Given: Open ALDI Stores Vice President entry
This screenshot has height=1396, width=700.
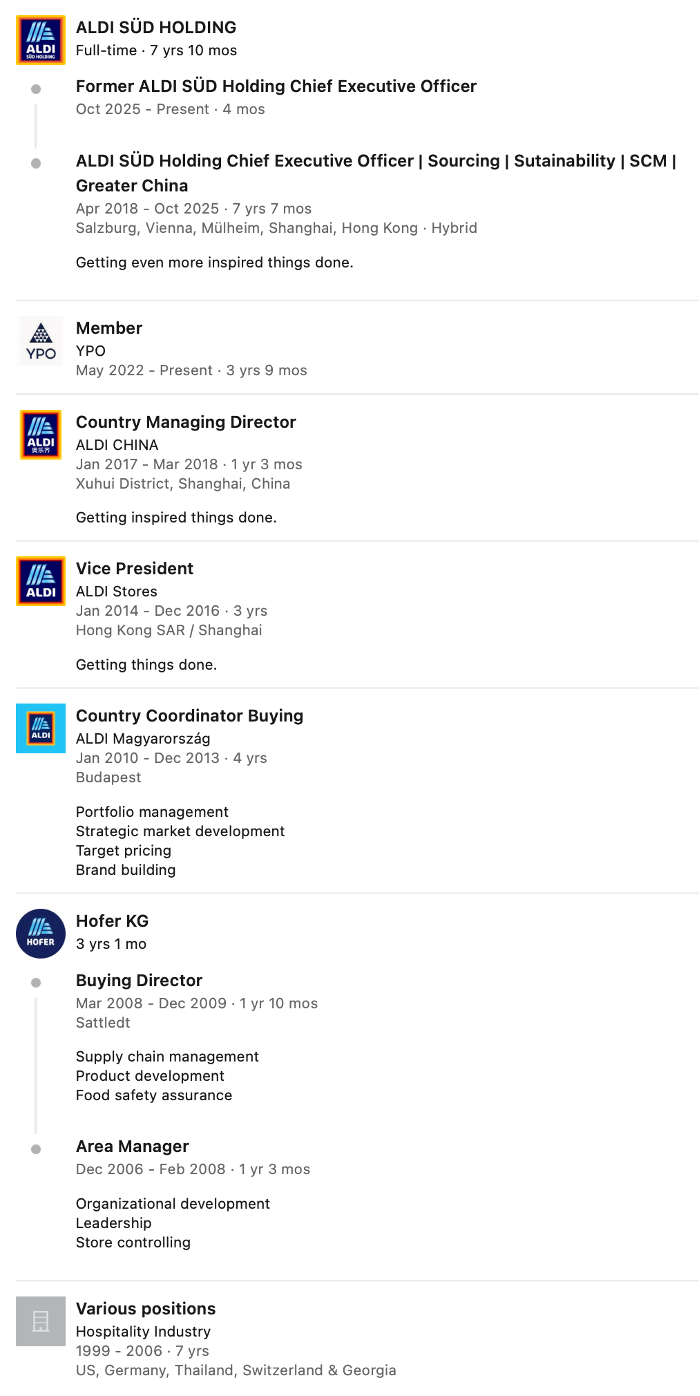Looking at the screenshot, I should 135,568.
